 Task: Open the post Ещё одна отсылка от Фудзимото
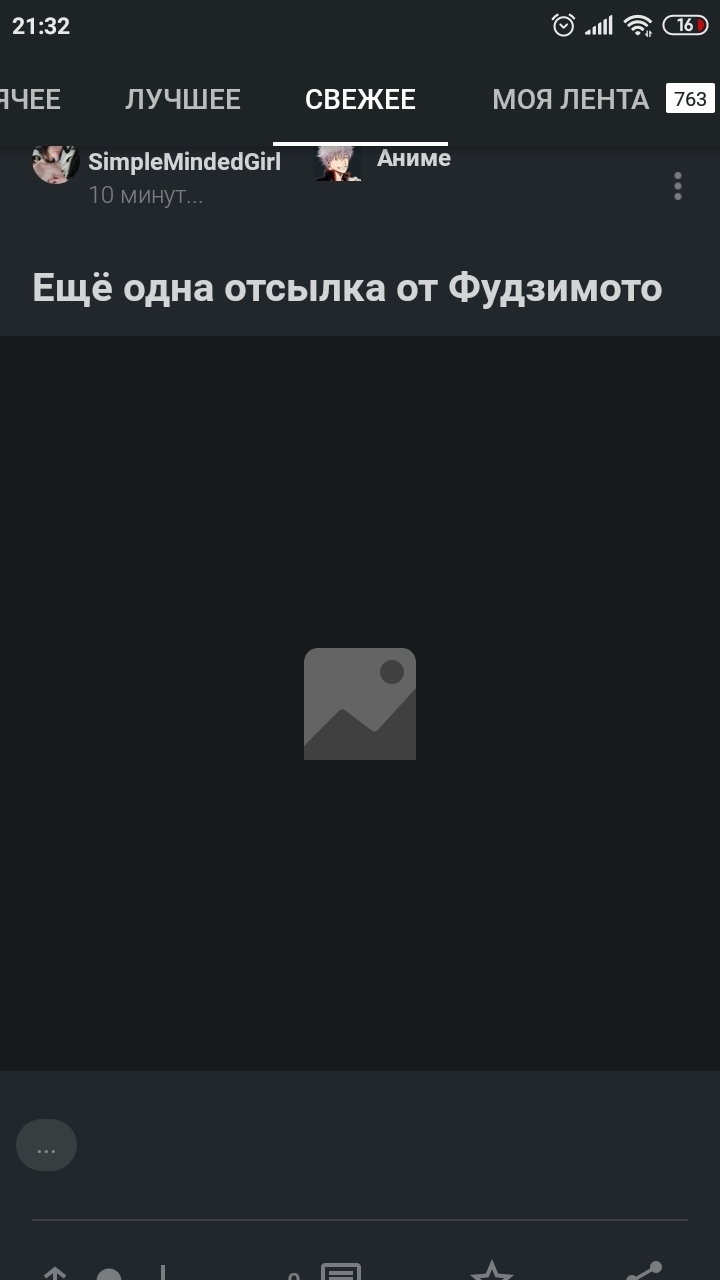[x=347, y=288]
